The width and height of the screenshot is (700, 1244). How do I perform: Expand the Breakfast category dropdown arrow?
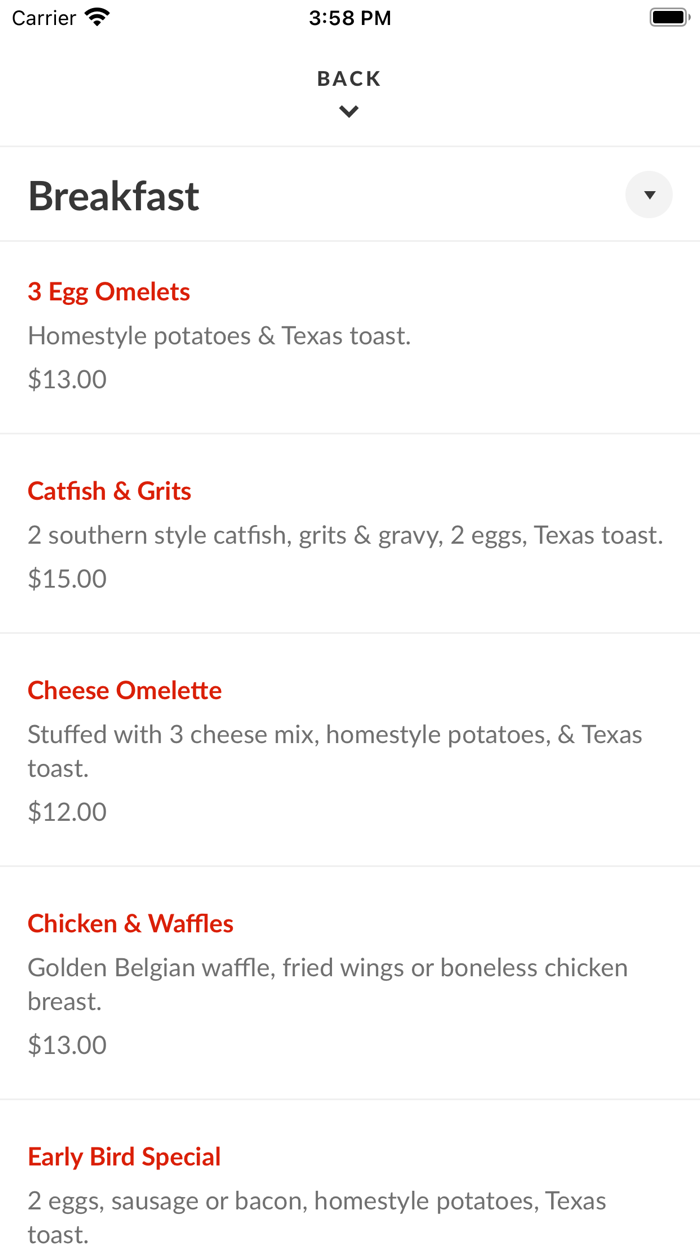(x=649, y=195)
